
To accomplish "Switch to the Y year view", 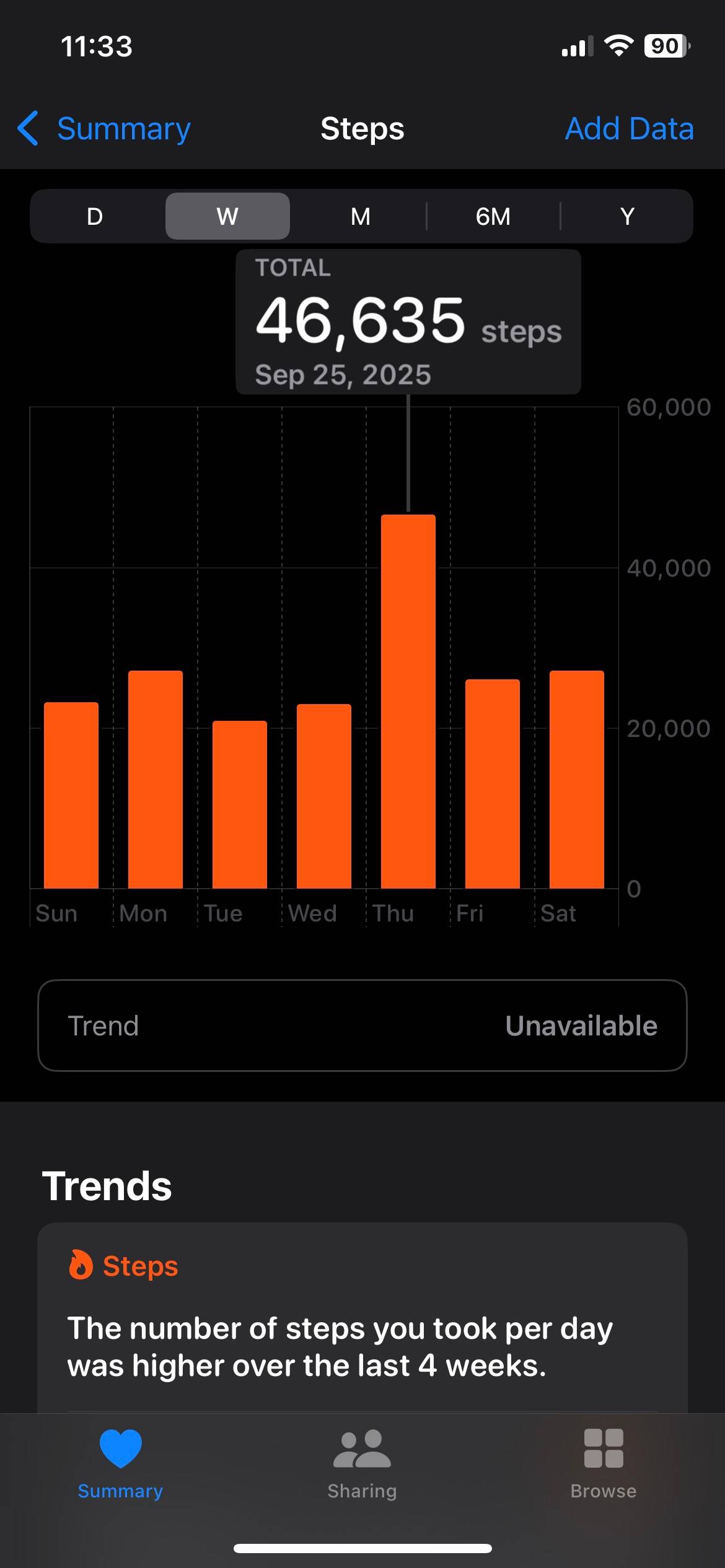I will 627,216.
